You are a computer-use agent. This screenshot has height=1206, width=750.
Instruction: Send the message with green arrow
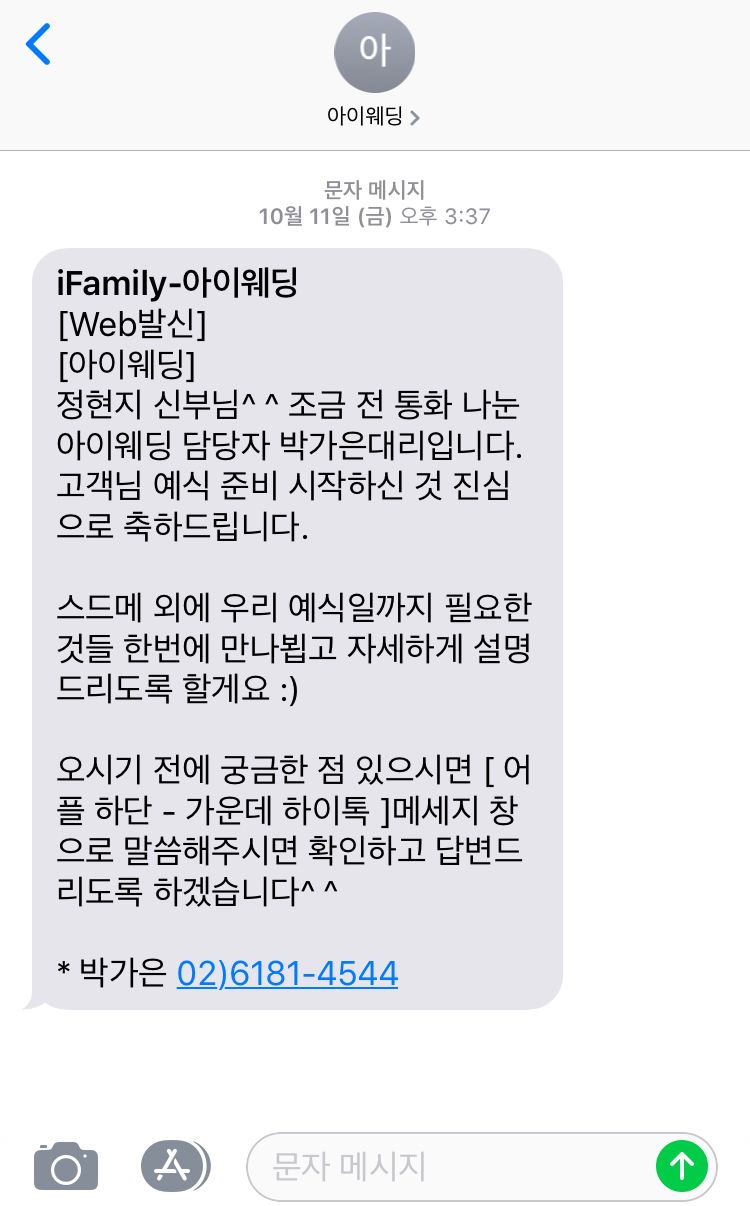tap(682, 1166)
